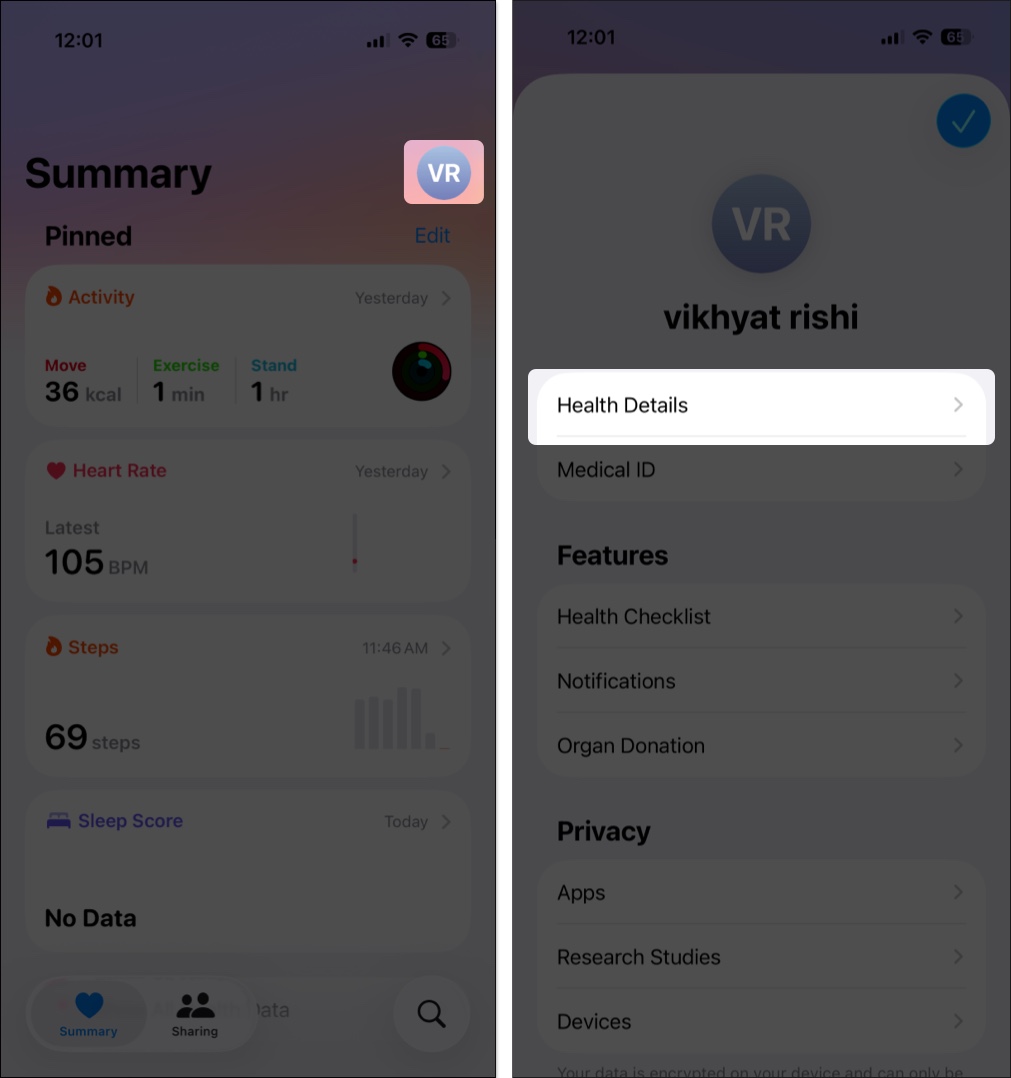Confirm with the blue checkmark button
The height and width of the screenshot is (1078, 1011).
(962, 122)
